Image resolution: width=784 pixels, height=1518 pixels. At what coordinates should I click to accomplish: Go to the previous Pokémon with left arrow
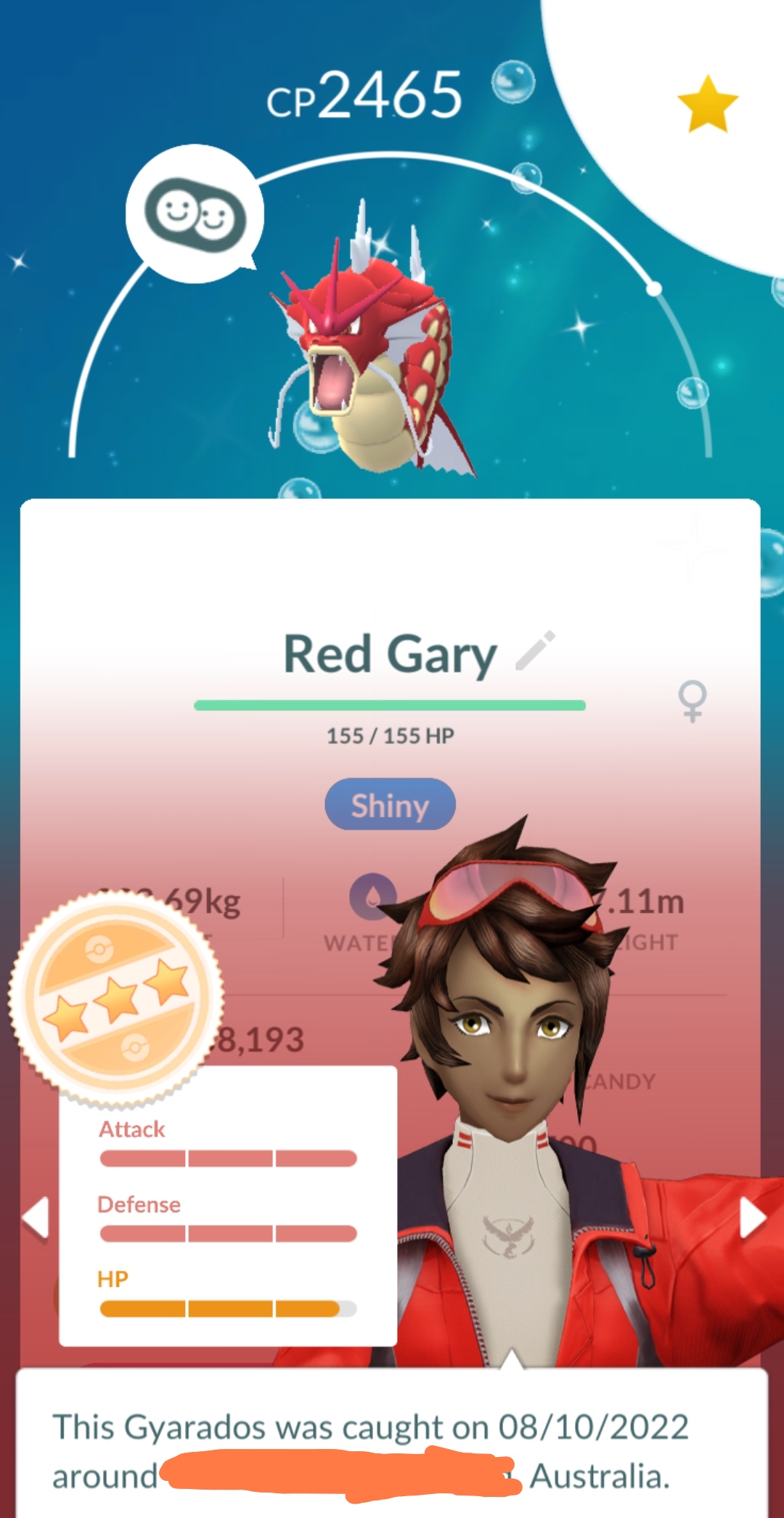[35, 1217]
